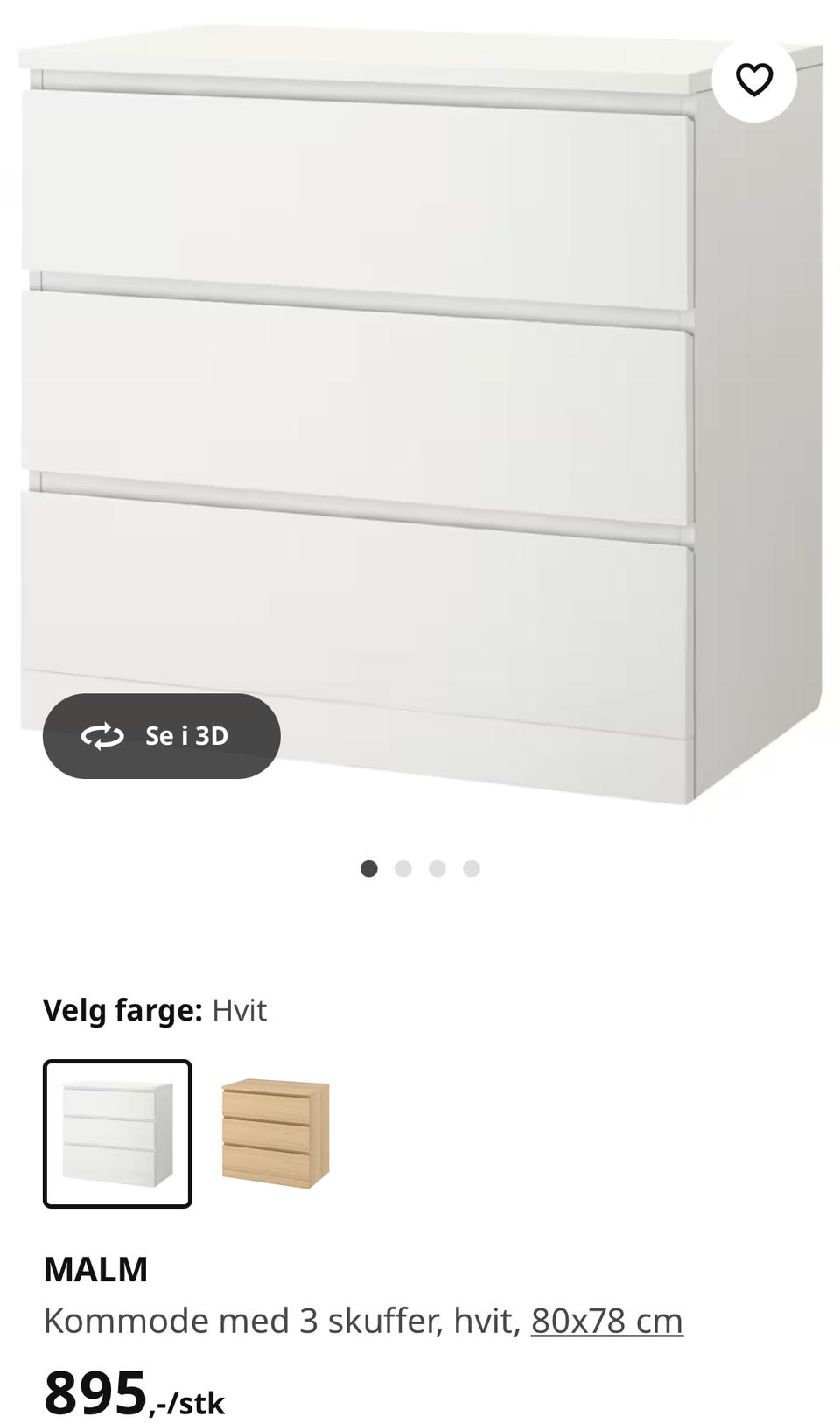
Task: Select the white color variant thumbnail
Action: 117,1133
